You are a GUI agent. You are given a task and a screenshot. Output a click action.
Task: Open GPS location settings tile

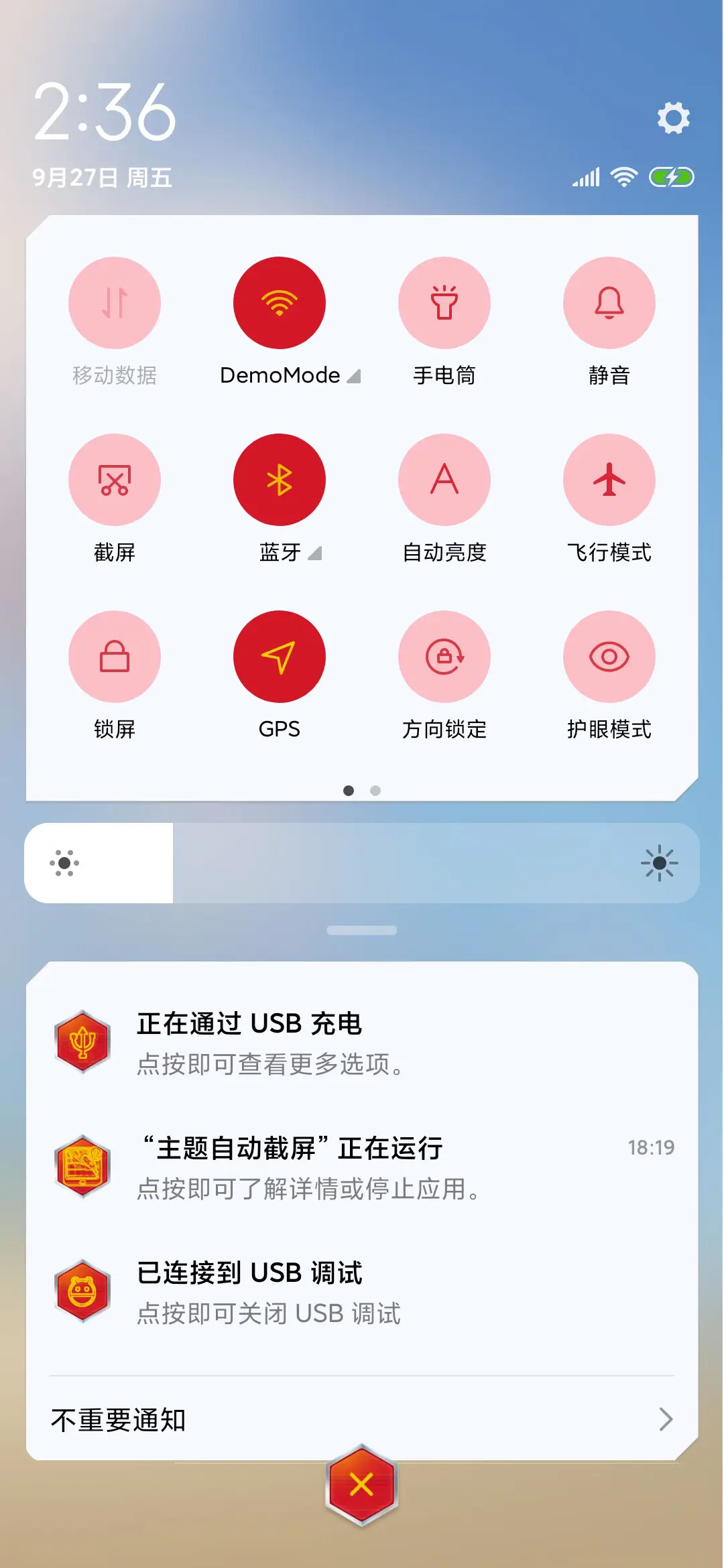tap(280, 657)
